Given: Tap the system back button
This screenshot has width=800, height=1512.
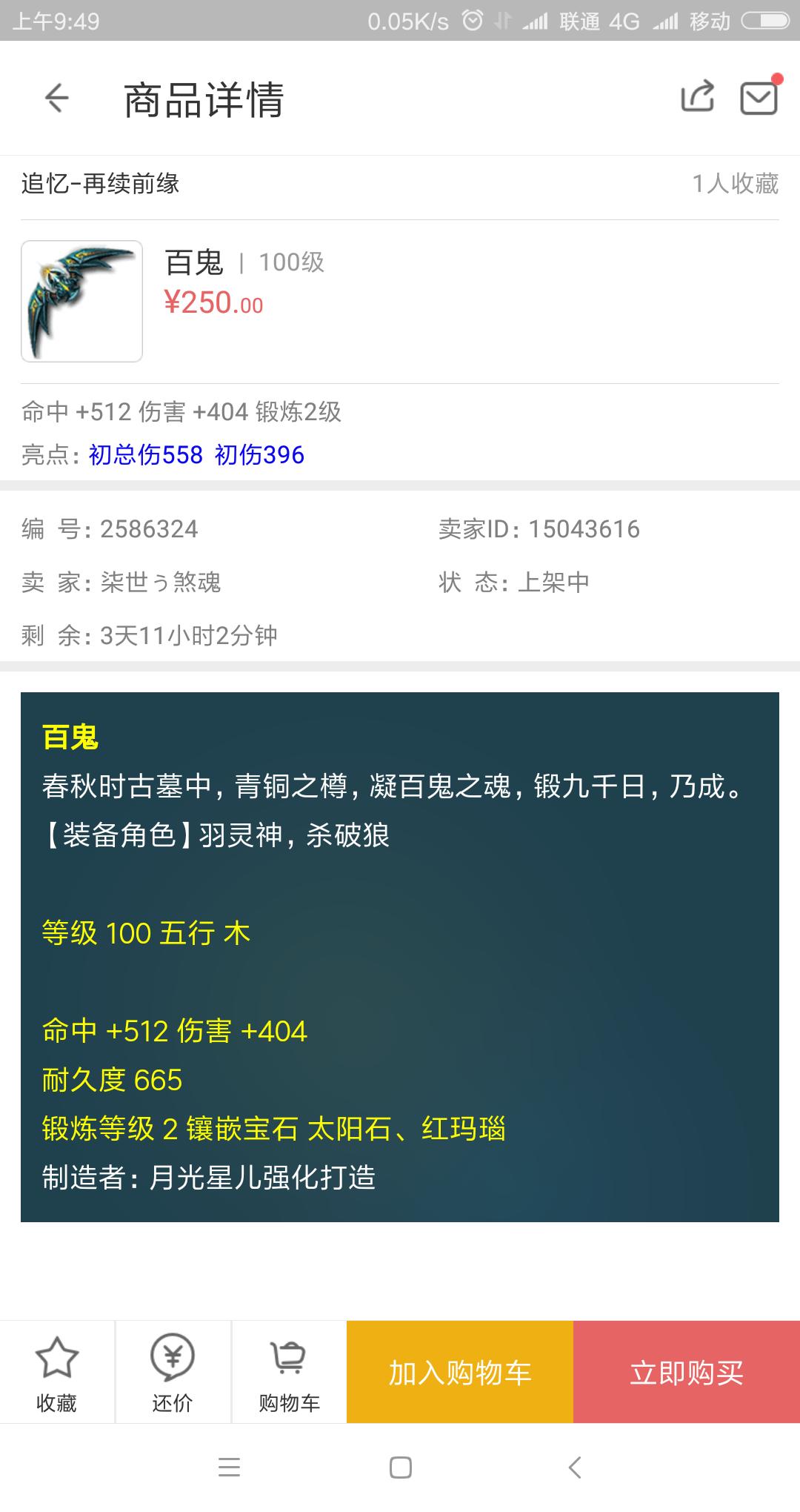Looking at the screenshot, I should coord(574,1468).
